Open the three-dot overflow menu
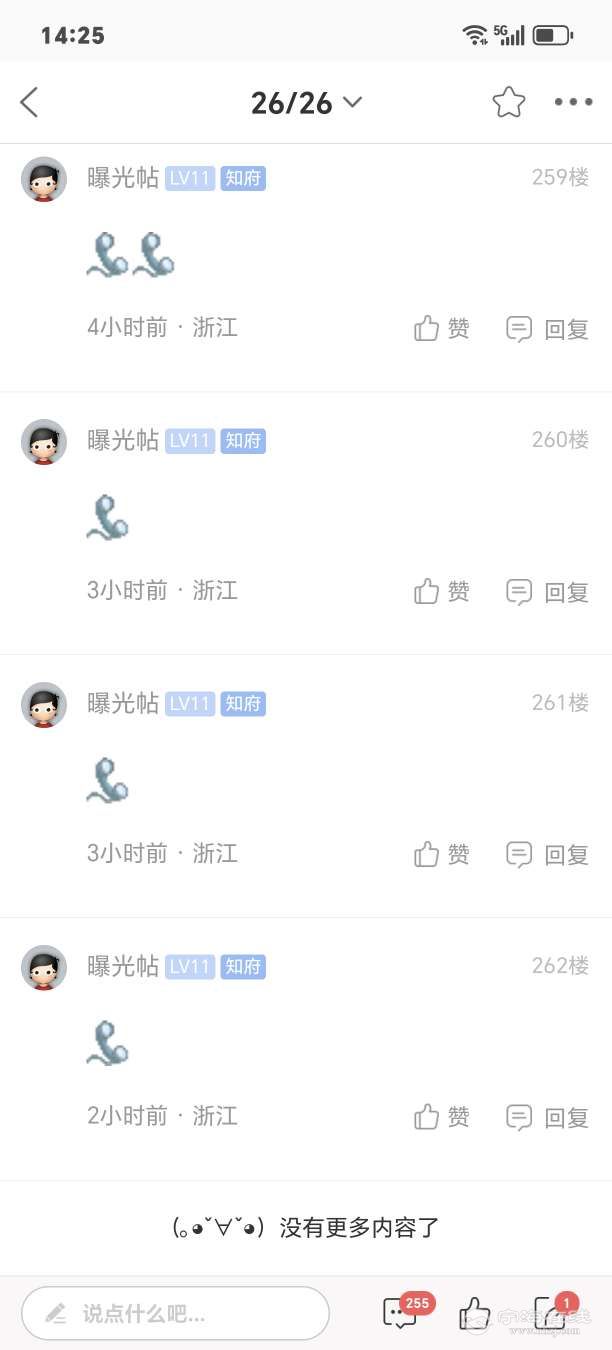The height and width of the screenshot is (1350, 612). click(x=573, y=102)
